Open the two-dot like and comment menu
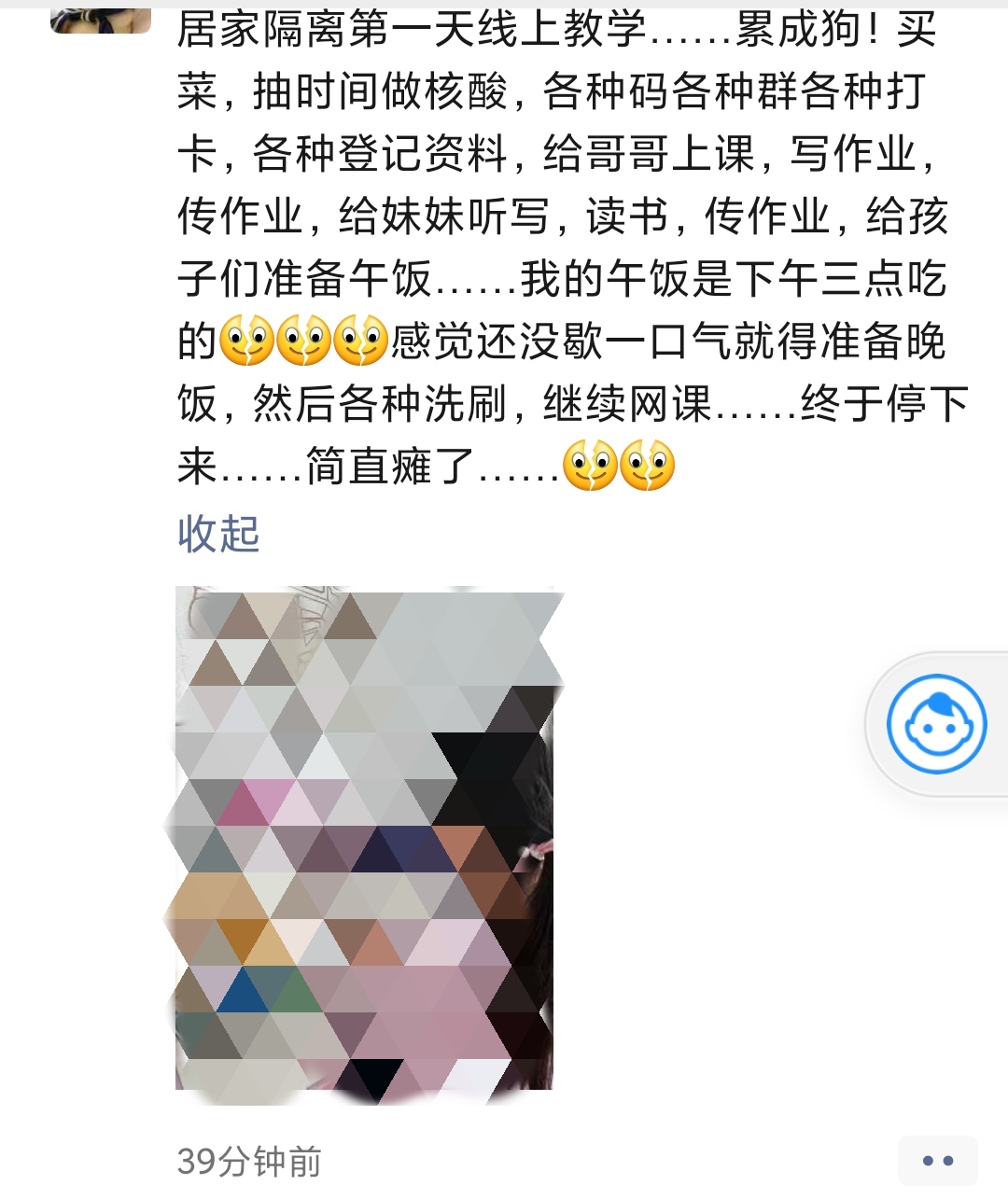1008x1199 pixels. click(937, 1160)
